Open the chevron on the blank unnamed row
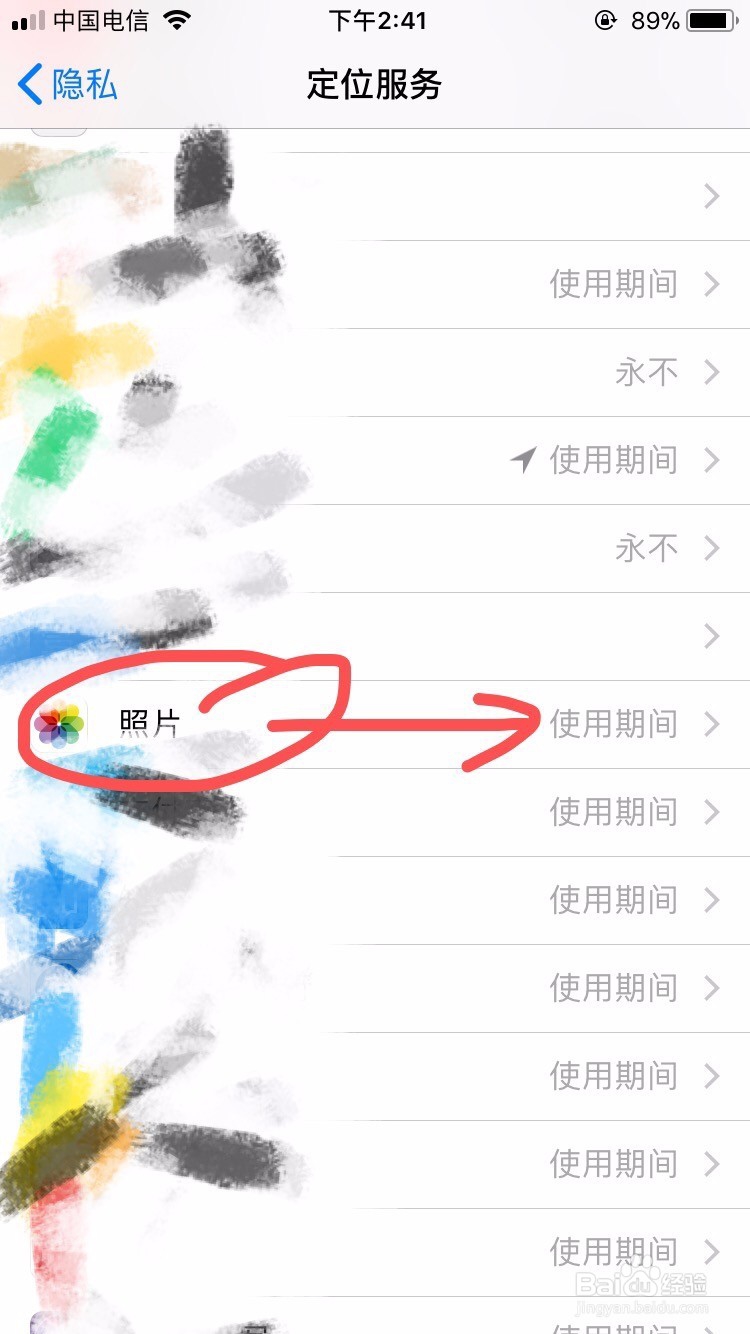Viewport: 750px width, 1334px height. (x=712, y=636)
